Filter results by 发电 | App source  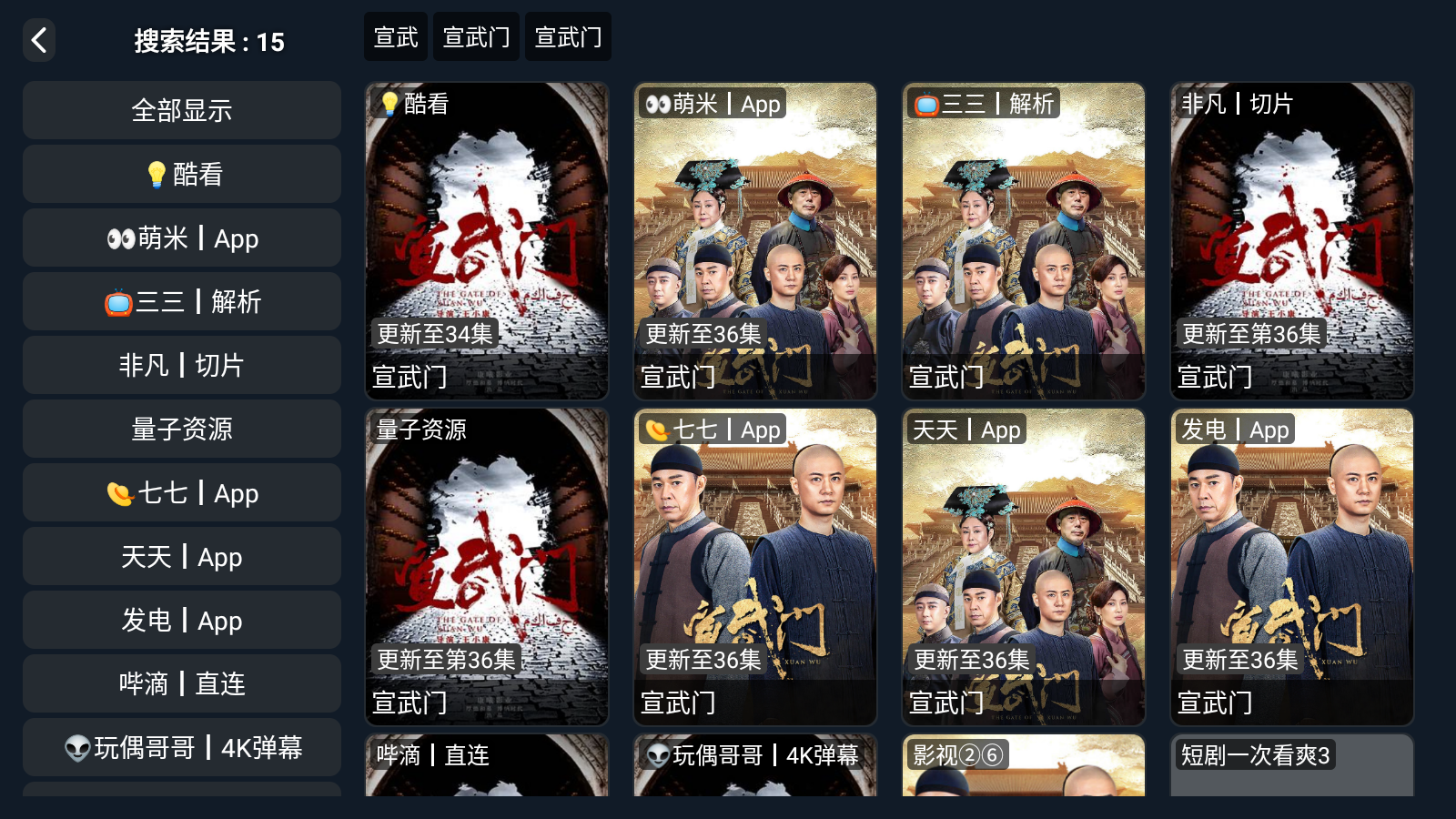[x=182, y=621]
